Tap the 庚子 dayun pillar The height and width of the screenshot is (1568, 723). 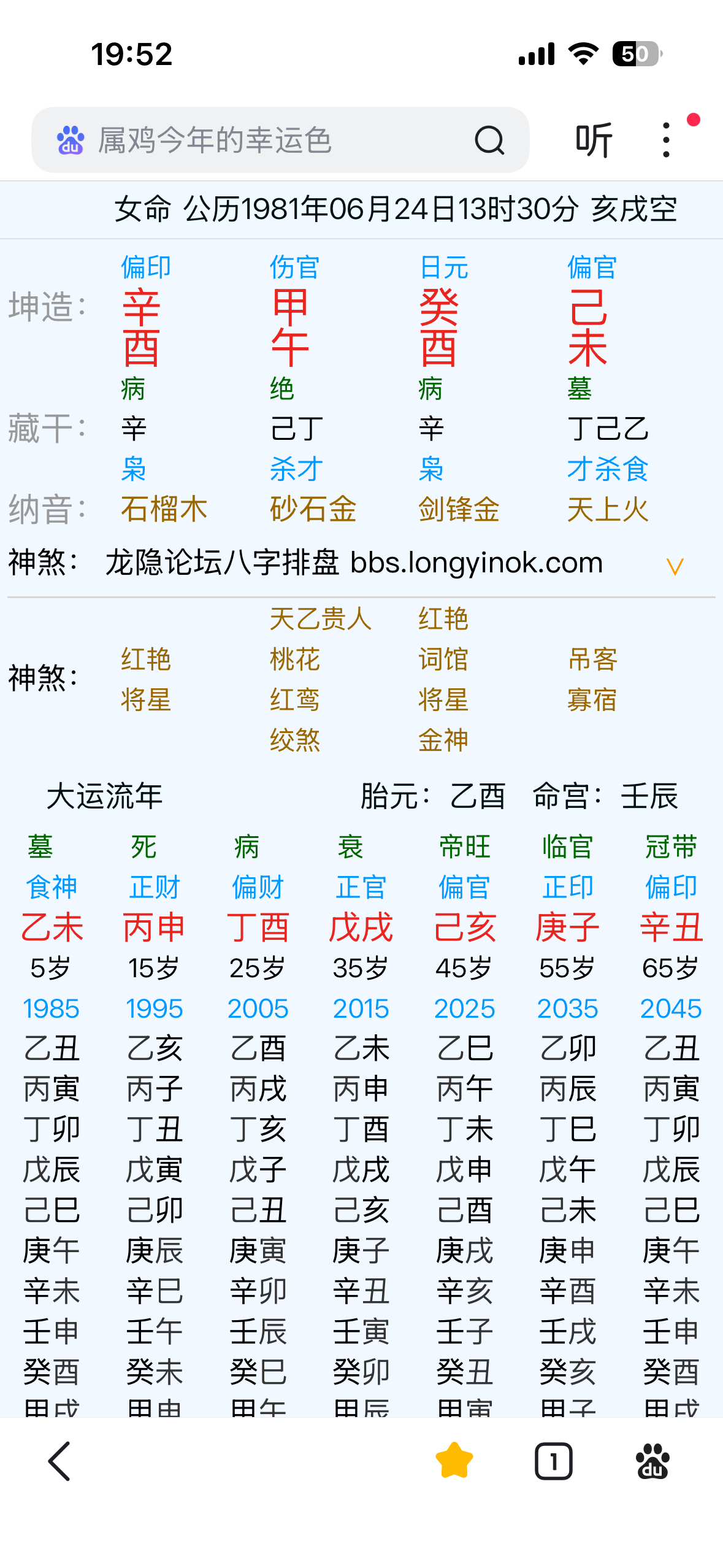click(x=568, y=928)
